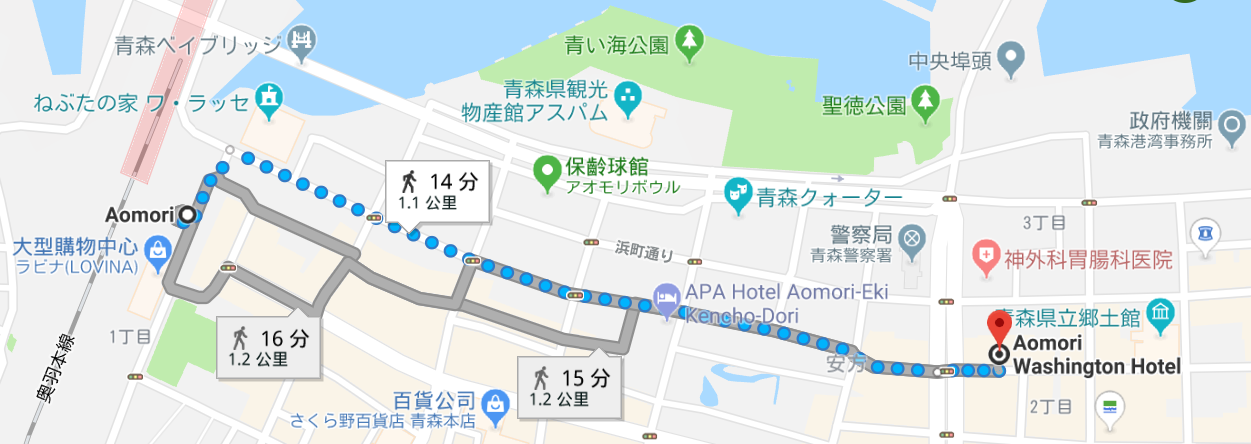
Task: Open the 青森県観光物産館アスパム marker
Action: [x=628, y=96]
